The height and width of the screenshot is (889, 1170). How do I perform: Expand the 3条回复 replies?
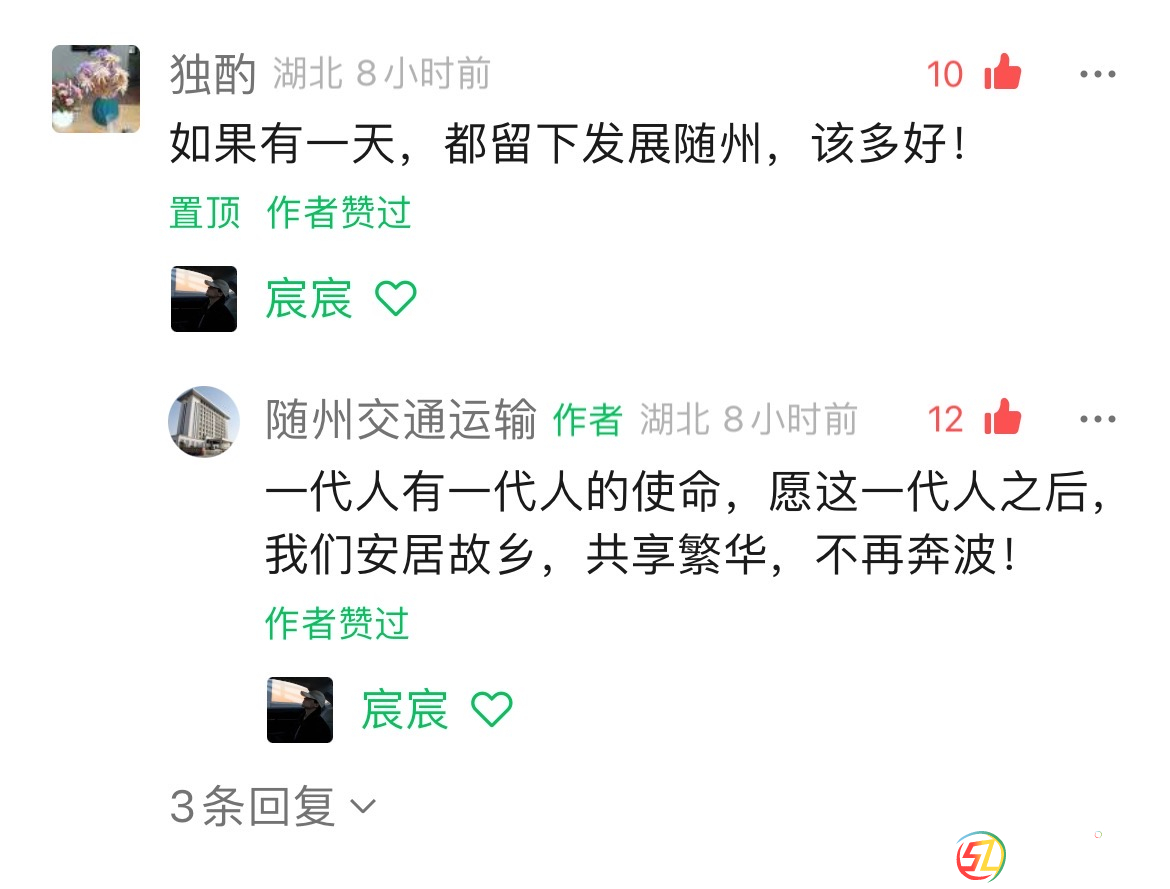[x=272, y=806]
